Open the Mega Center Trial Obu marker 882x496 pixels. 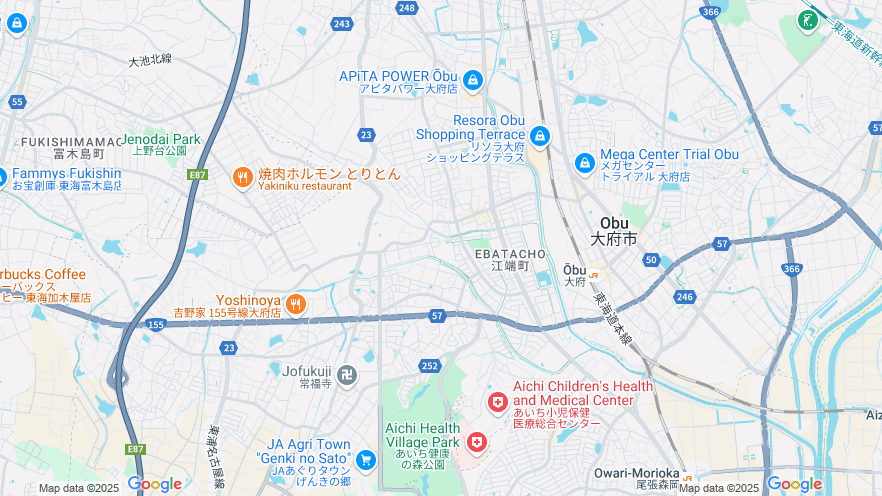pyautogui.click(x=585, y=162)
